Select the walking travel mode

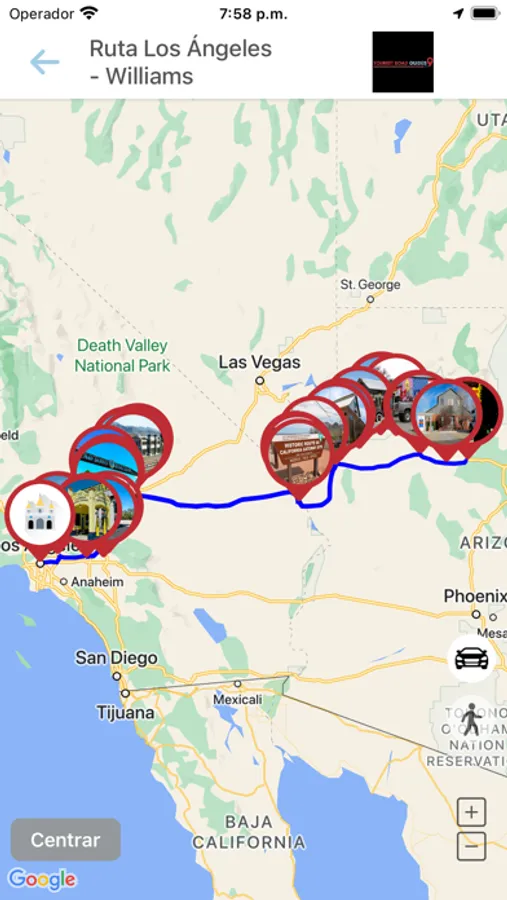471,719
